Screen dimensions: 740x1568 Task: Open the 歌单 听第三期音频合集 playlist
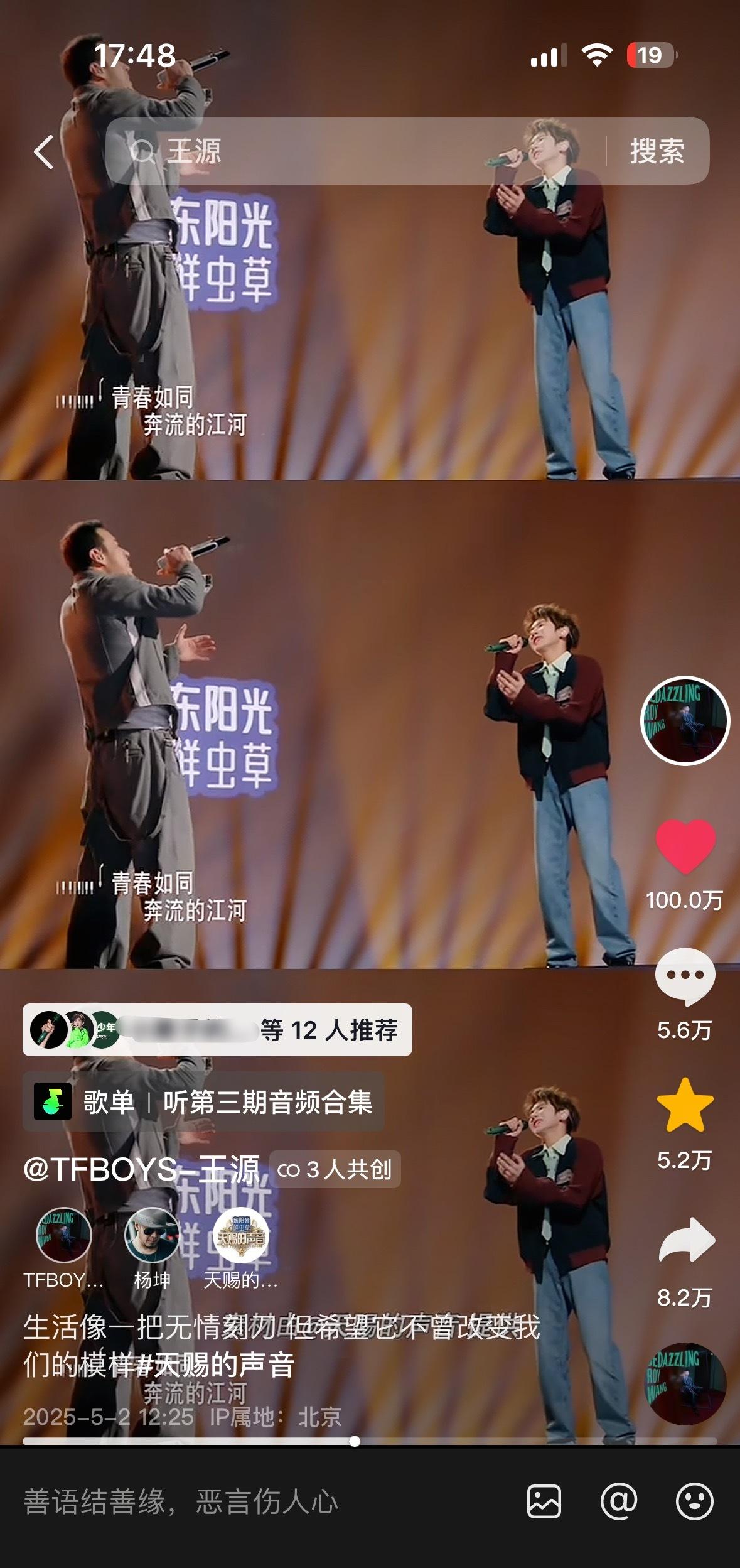pos(203,1102)
